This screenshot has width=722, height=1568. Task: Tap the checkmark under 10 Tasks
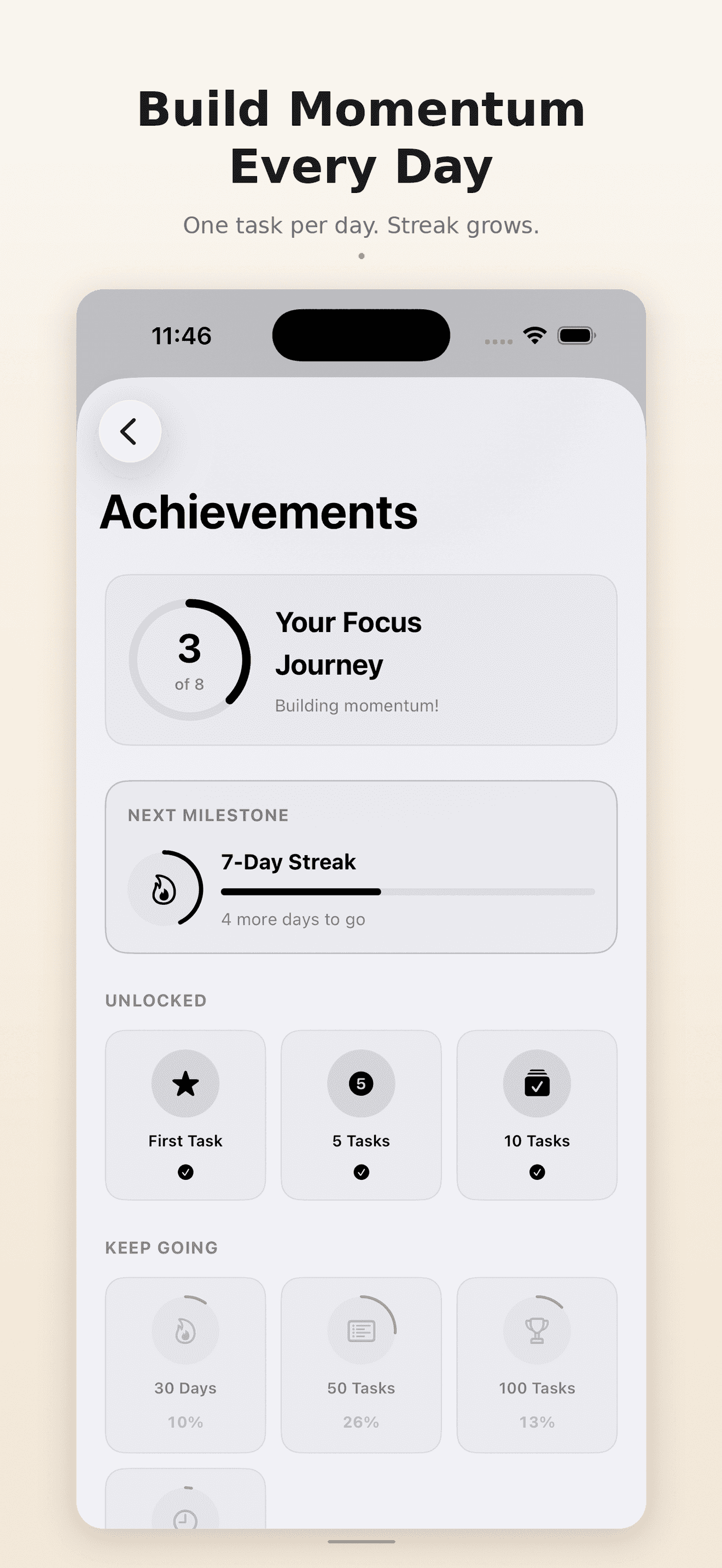537,1172
